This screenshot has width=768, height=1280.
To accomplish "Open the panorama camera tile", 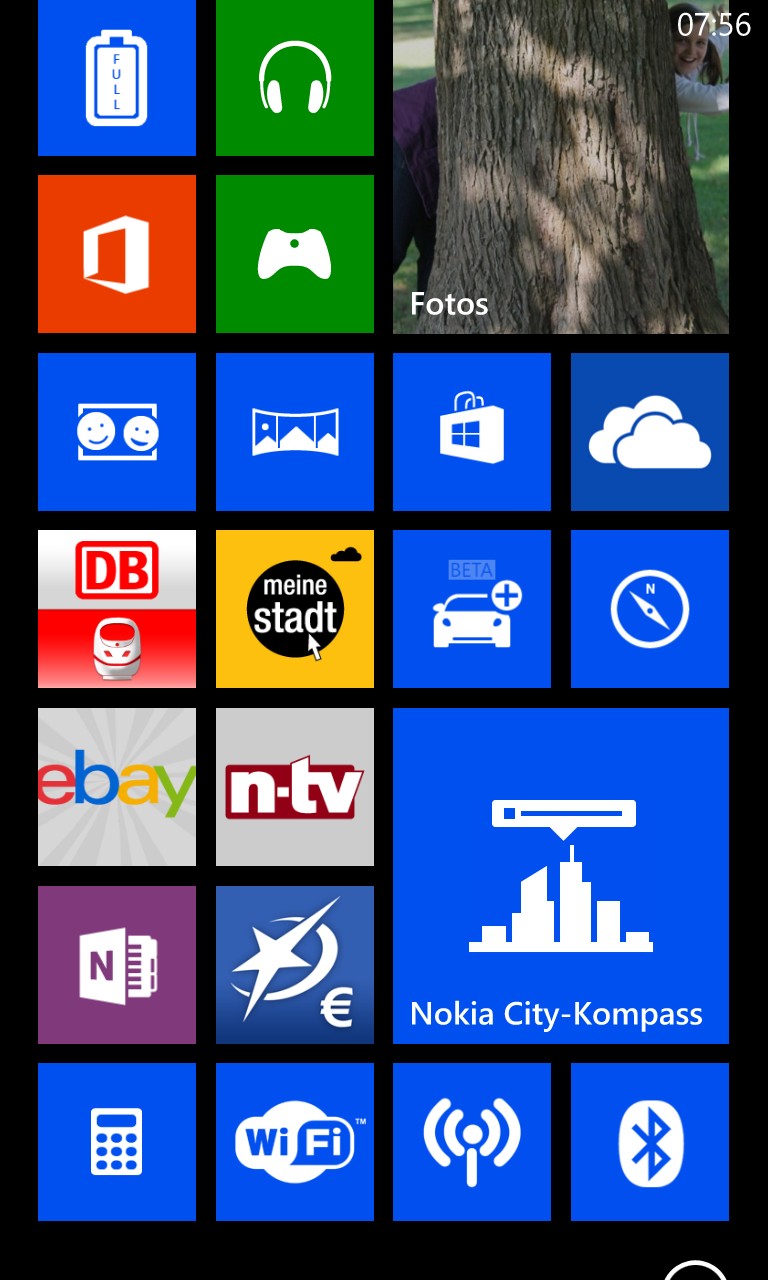I will click(295, 432).
